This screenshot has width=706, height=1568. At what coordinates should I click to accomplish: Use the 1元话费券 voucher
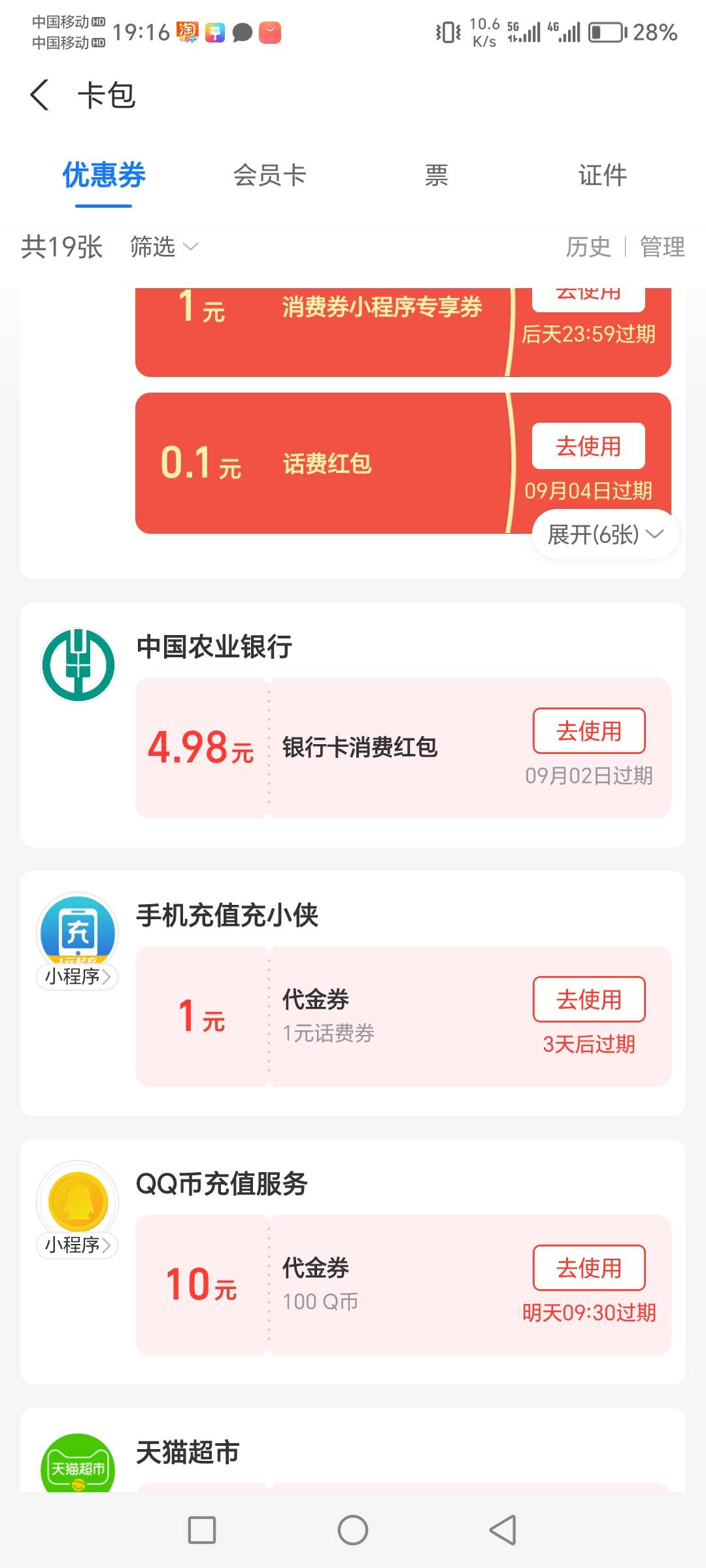(589, 1000)
